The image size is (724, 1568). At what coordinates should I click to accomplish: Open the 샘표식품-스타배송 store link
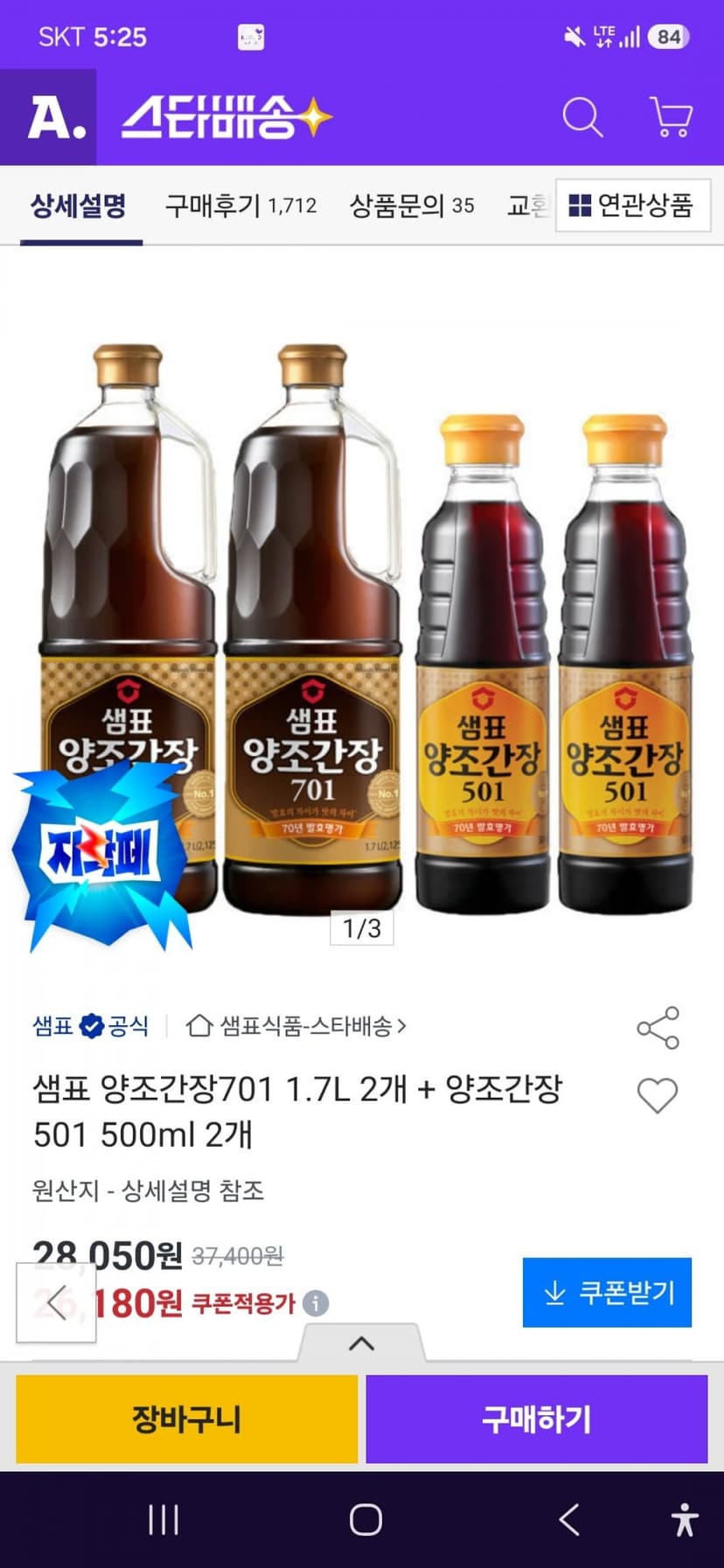pos(296,1026)
